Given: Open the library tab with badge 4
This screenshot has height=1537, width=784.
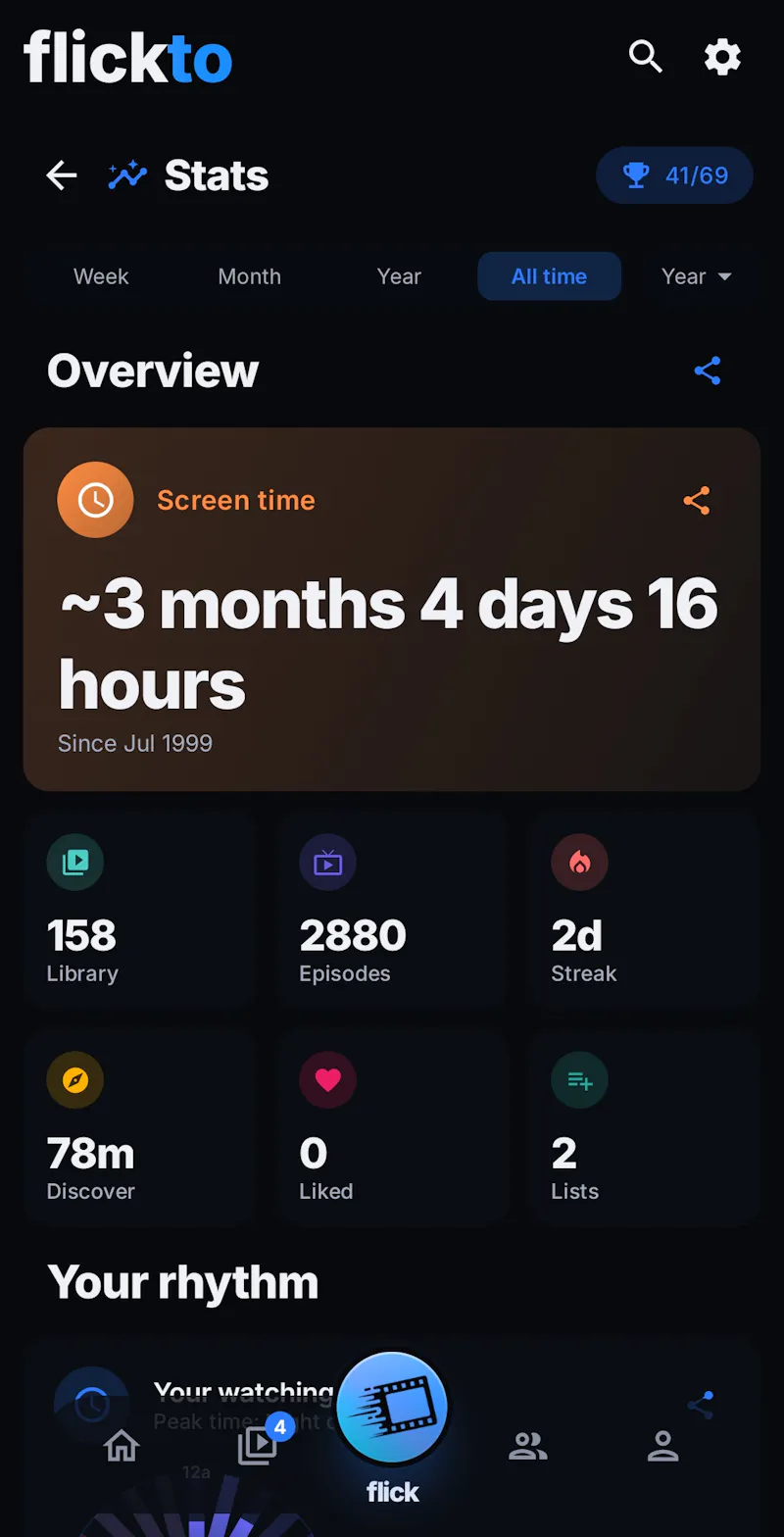Looking at the screenshot, I should coord(259,1444).
